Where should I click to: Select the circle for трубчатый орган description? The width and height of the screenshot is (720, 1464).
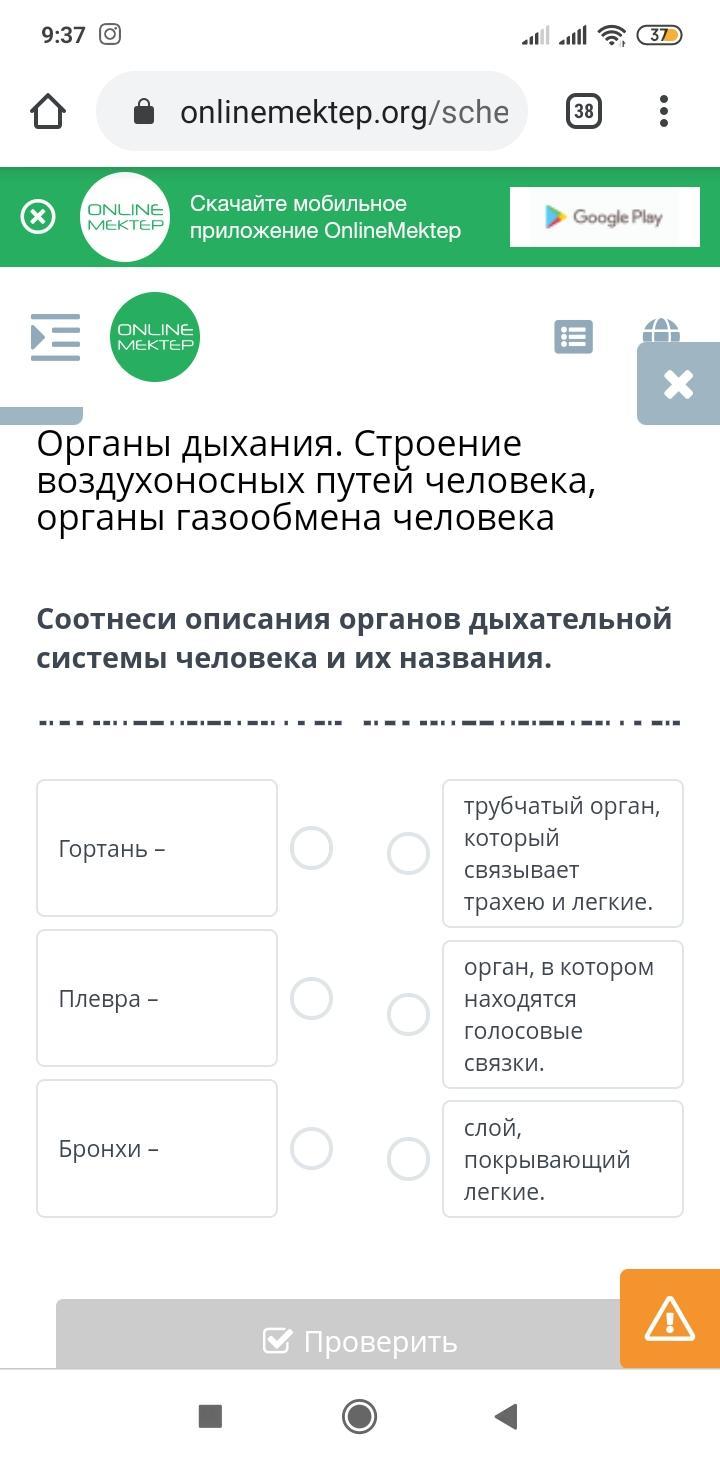[x=408, y=854]
